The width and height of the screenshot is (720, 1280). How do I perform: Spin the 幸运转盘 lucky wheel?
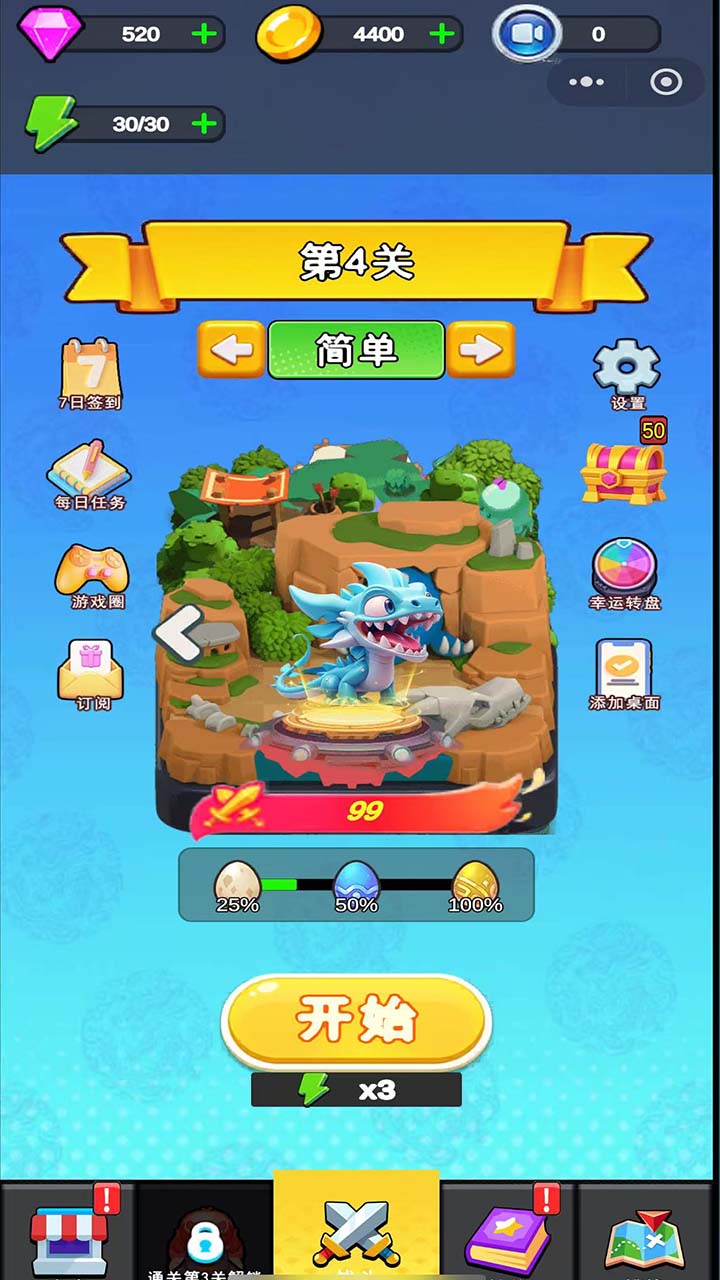pyautogui.click(x=625, y=572)
